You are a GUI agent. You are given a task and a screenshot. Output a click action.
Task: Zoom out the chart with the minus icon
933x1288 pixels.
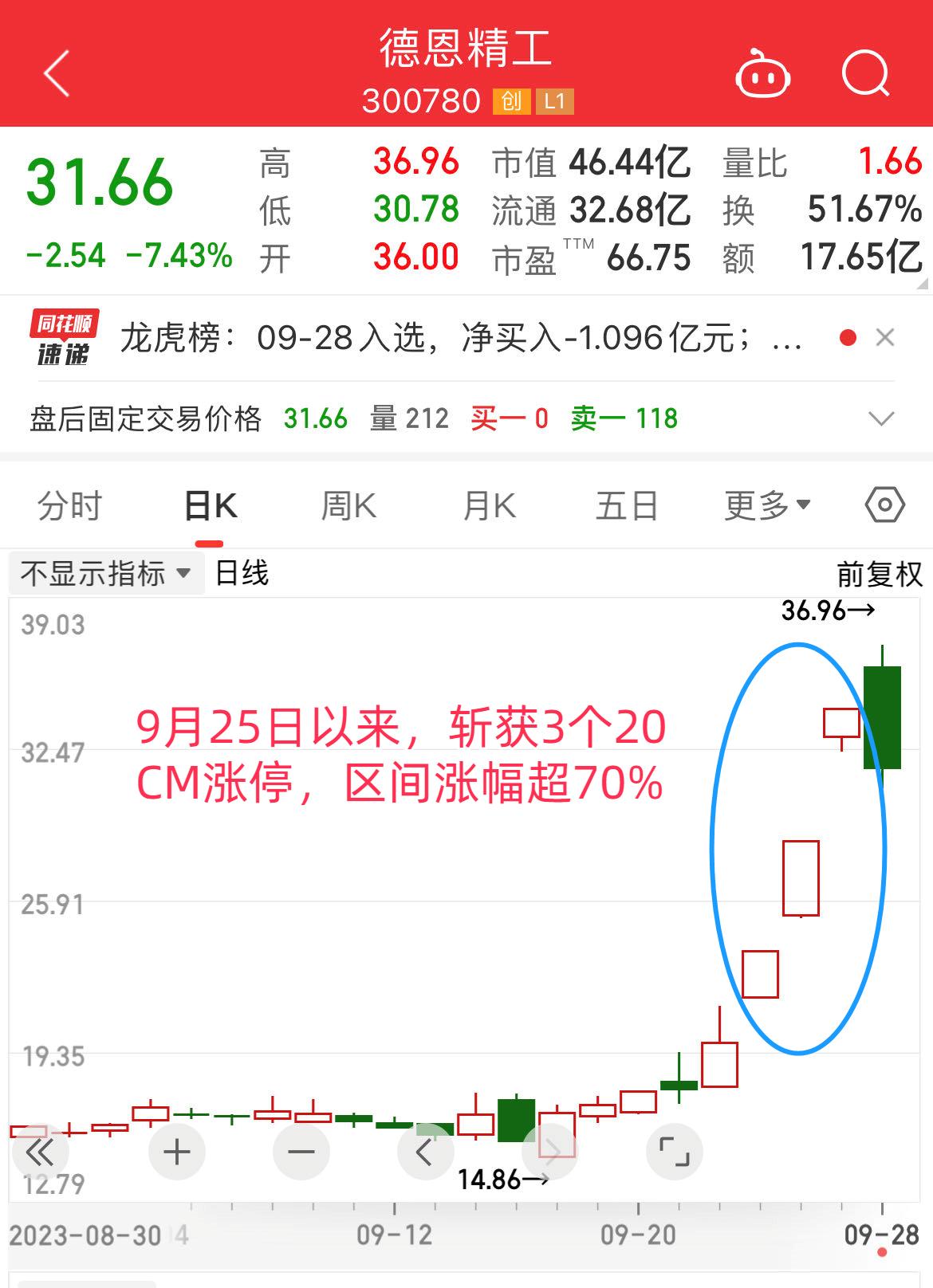point(301,1152)
